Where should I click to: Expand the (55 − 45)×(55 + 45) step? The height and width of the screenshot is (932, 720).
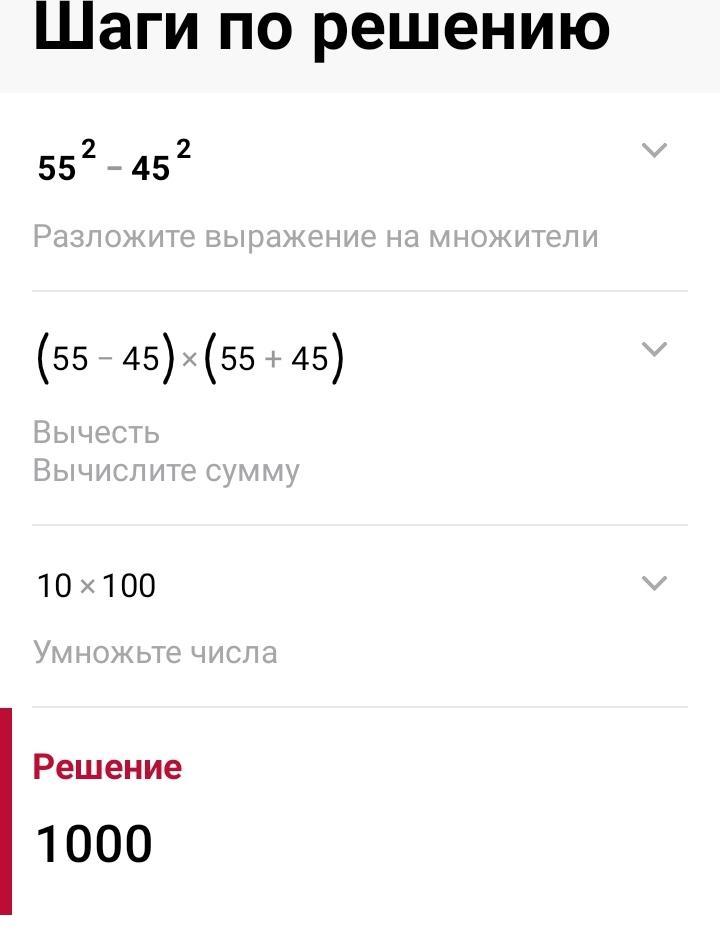pos(654,349)
